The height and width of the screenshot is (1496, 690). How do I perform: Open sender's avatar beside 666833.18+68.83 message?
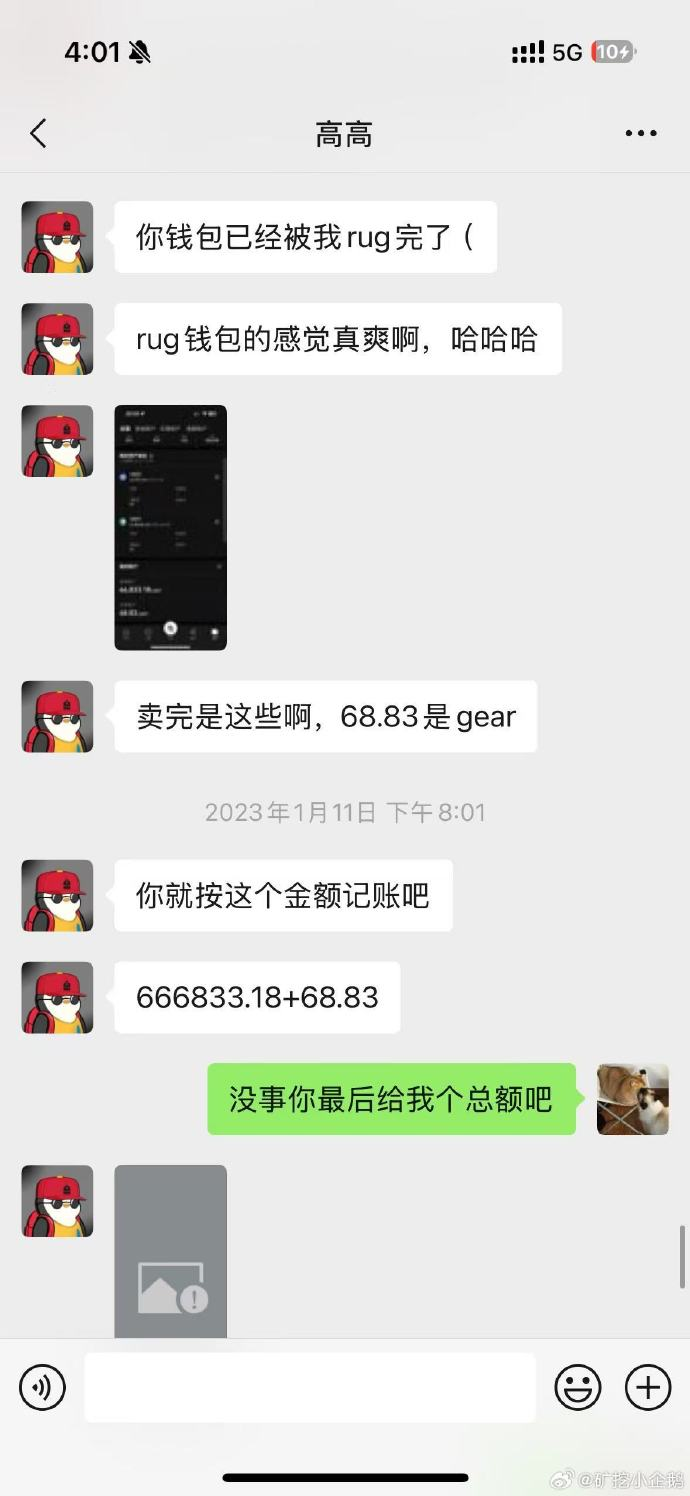[58, 997]
